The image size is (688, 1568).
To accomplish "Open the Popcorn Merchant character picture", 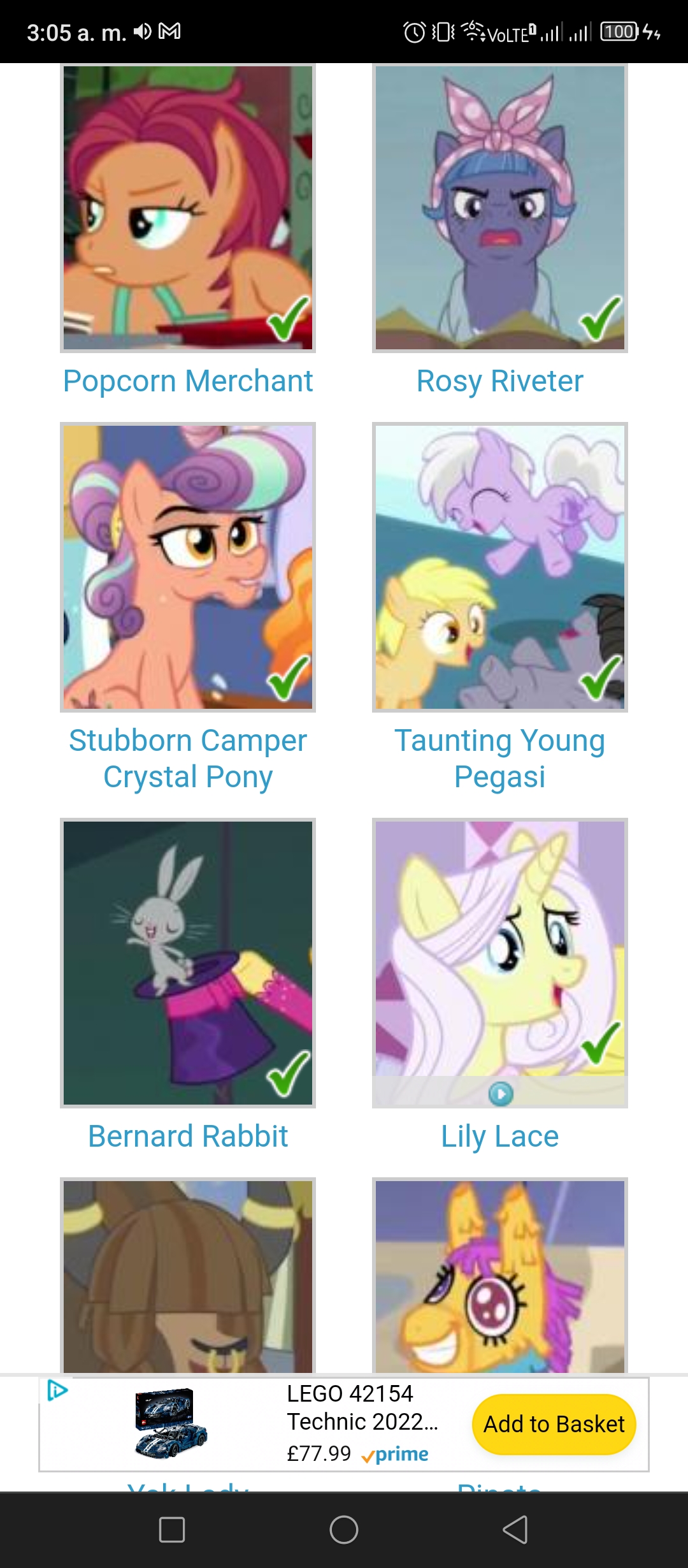I will pyautogui.click(x=188, y=208).
